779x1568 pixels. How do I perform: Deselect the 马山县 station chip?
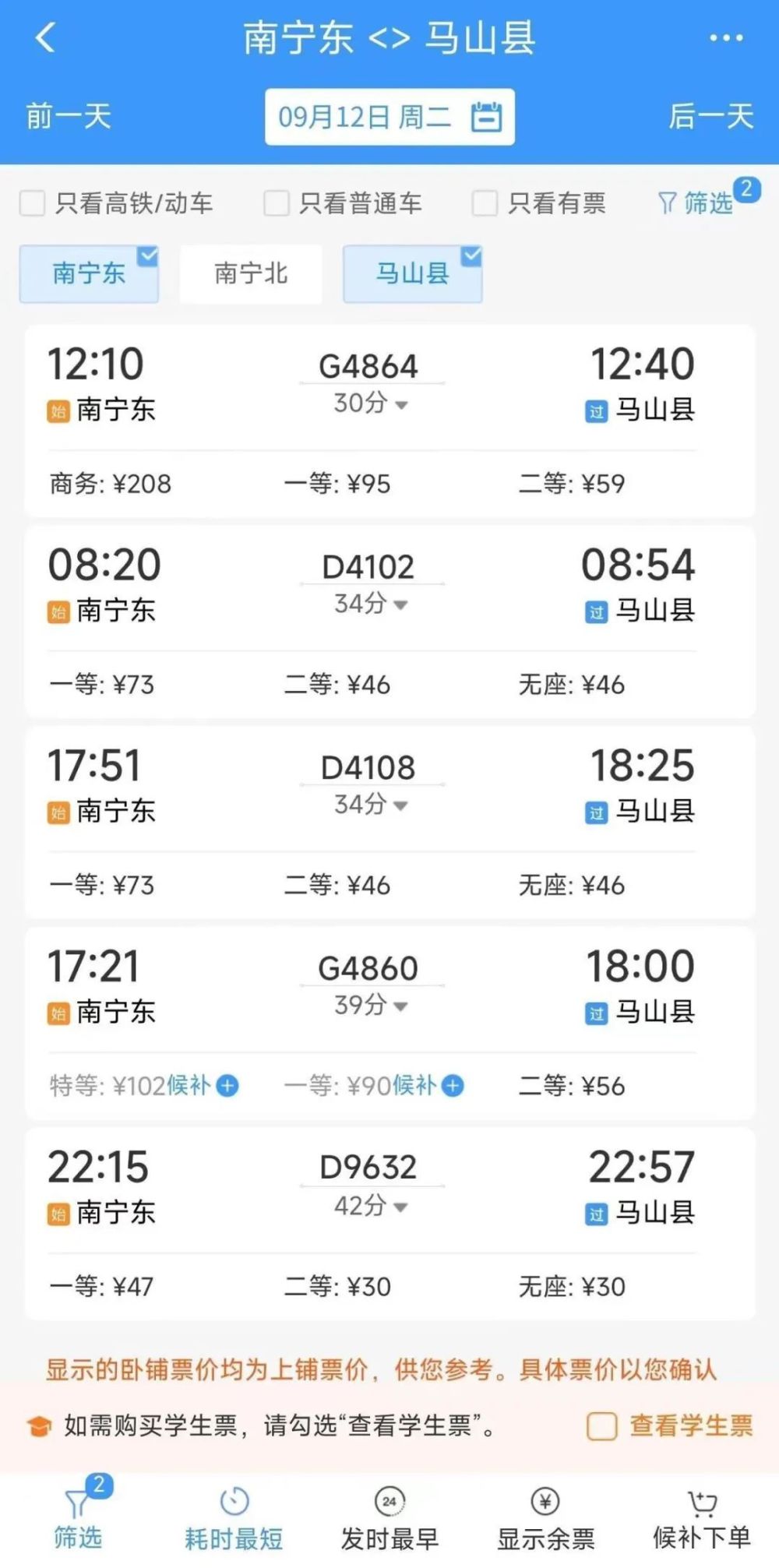click(413, 273)
